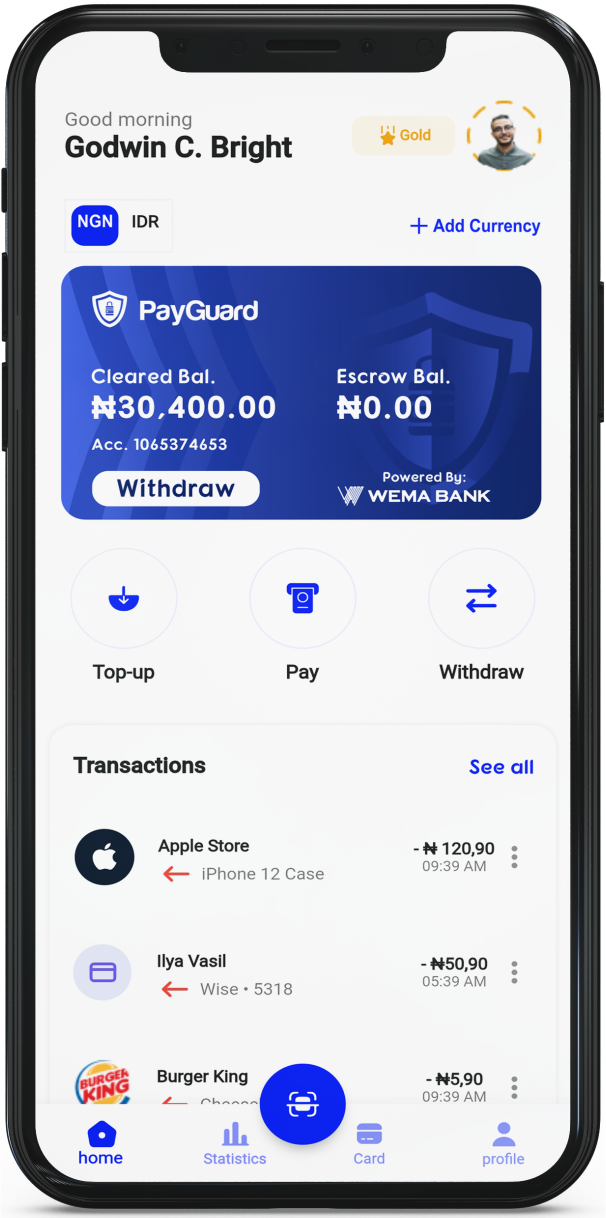Tap Add Currency link
Screen dimensions: 606x1218
click(475, 226)
